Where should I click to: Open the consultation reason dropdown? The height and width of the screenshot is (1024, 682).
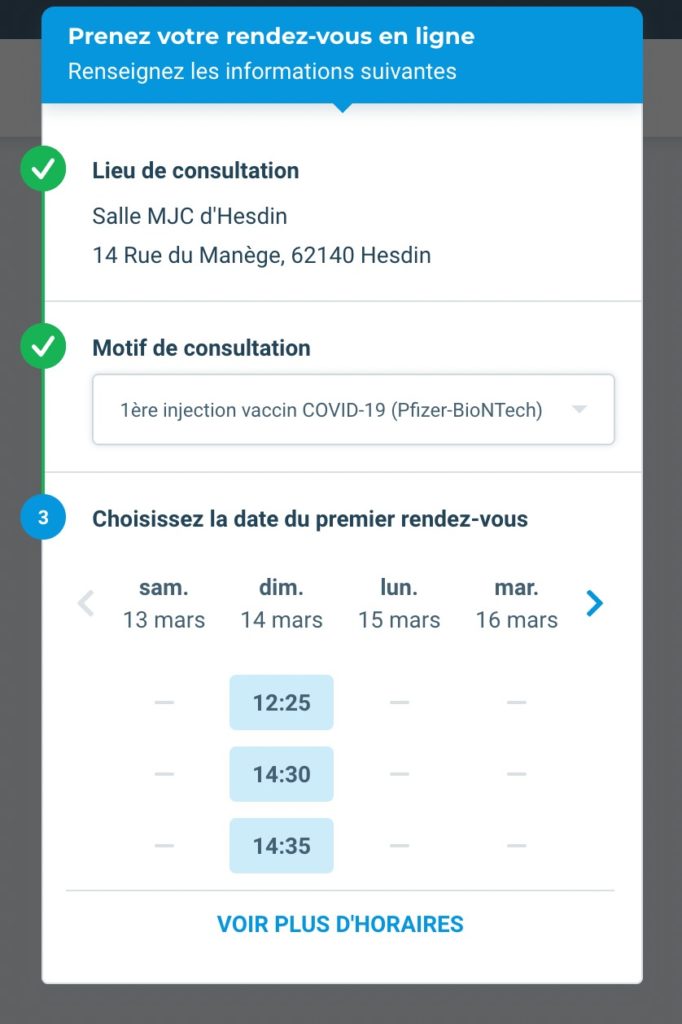tap(353, 410)
